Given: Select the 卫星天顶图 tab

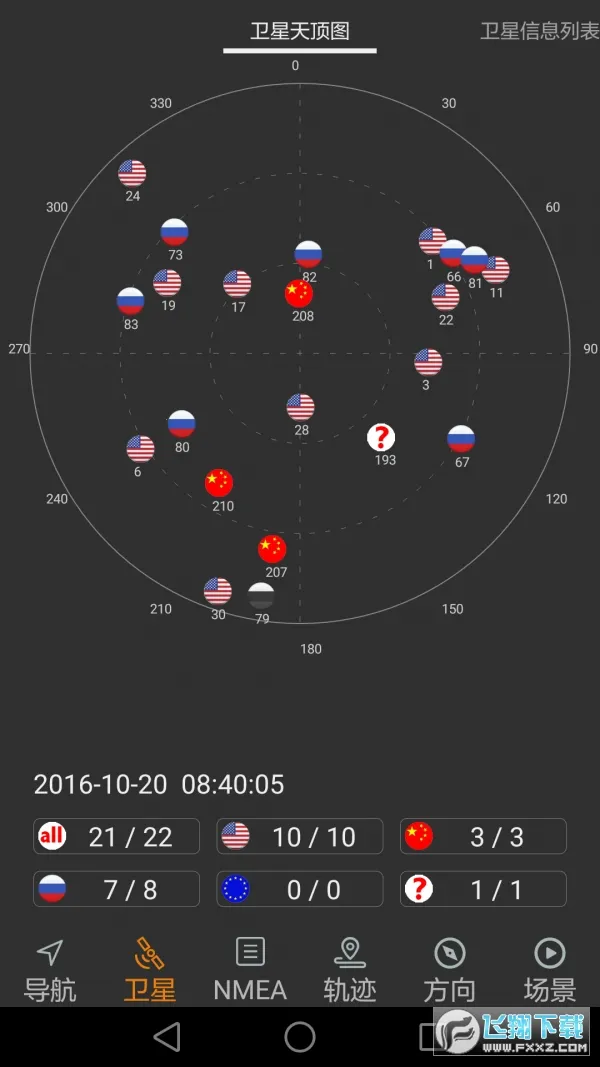Looking at the screenshot, I should (x=300, y=32).
